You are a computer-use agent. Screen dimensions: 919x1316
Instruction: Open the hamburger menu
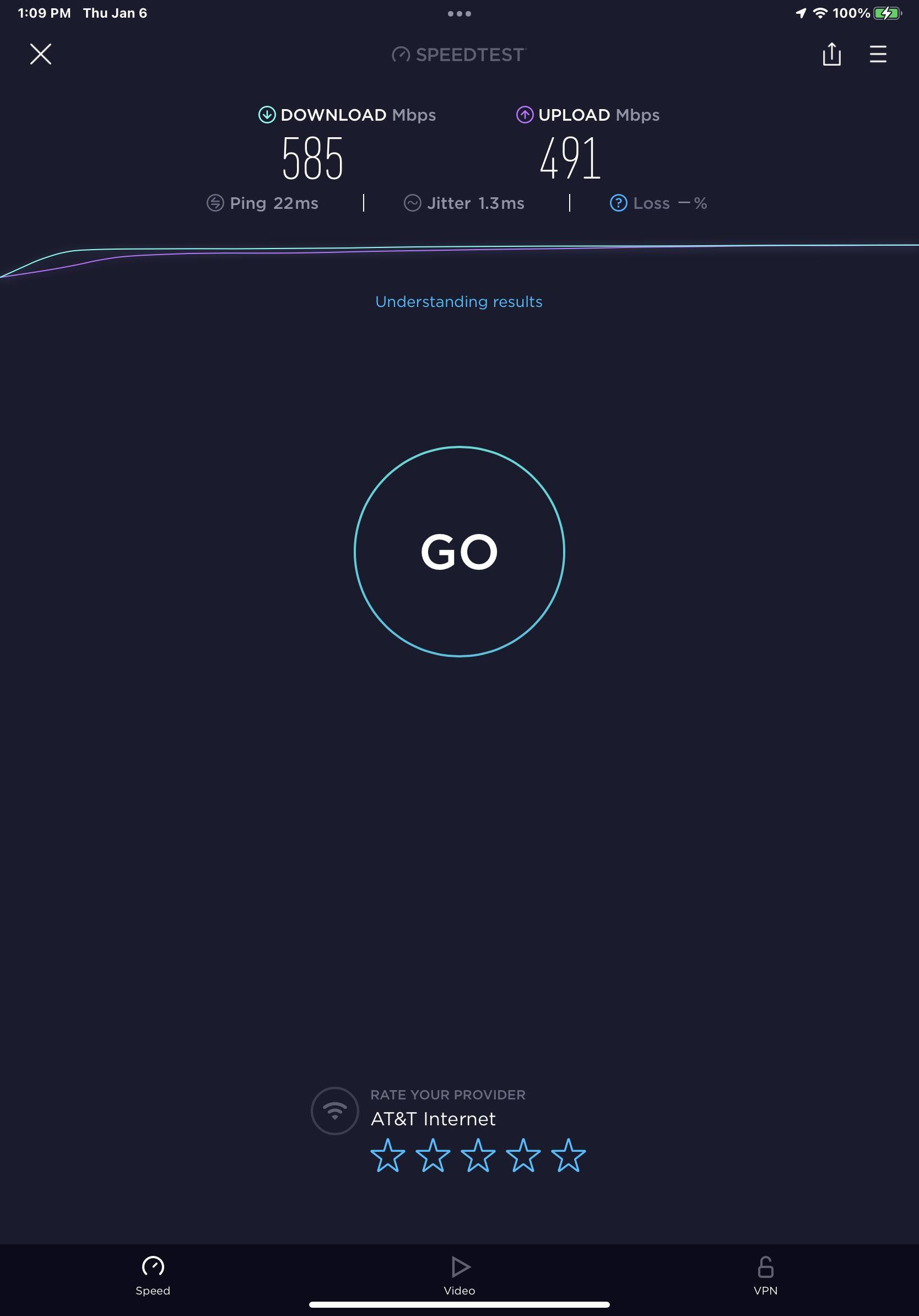coord(878,55)
